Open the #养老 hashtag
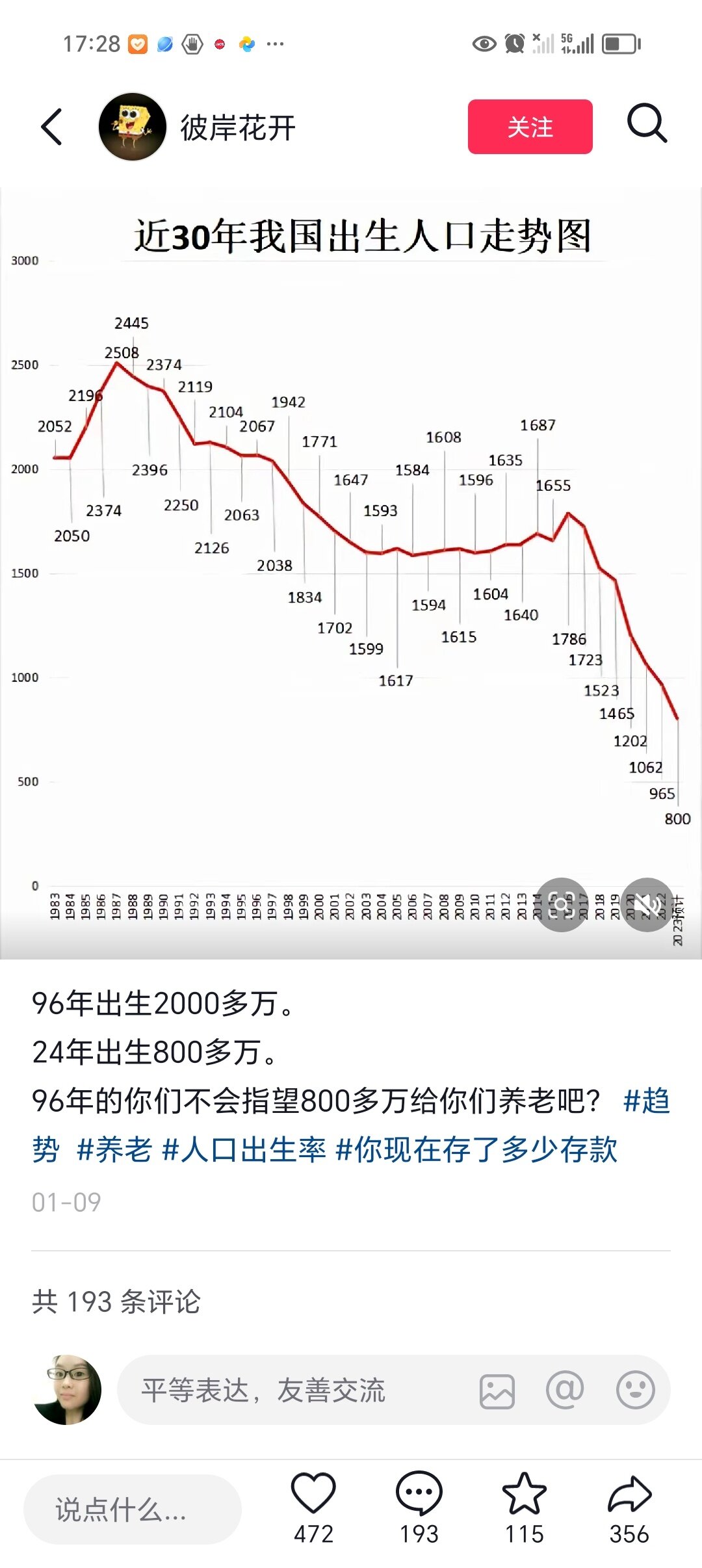 pyautogui.click(x=114, y=1150)
